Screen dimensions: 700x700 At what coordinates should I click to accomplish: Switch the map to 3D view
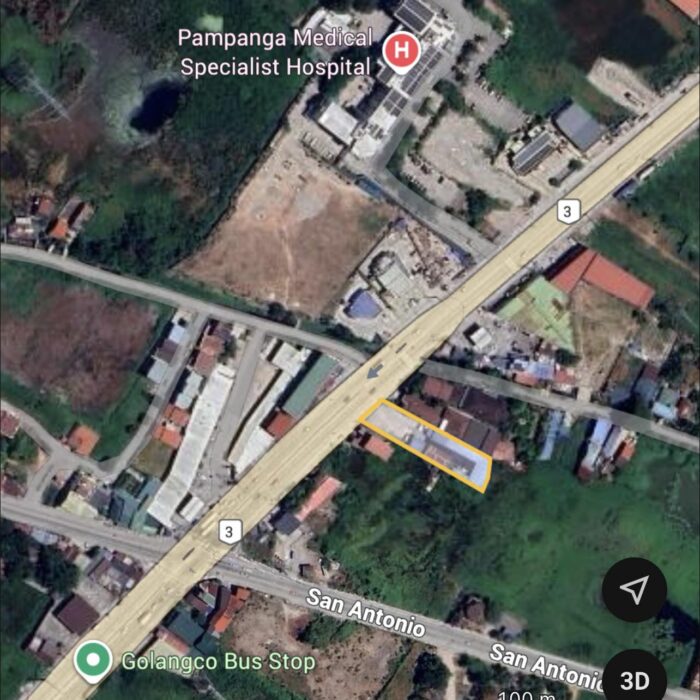click(x=634, y=679)
